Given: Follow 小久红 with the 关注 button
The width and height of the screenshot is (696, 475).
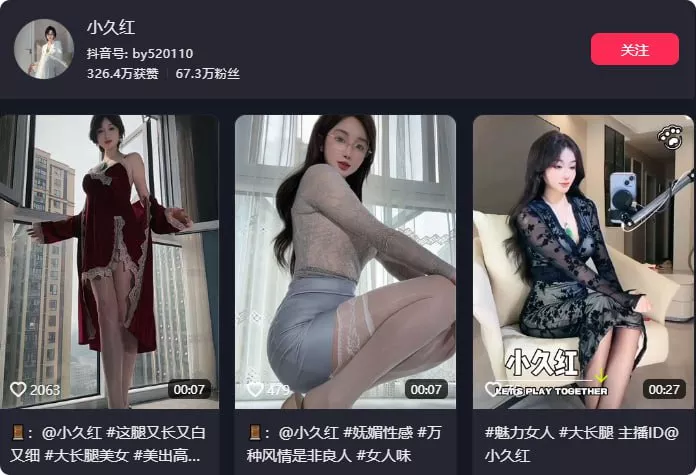Looking at the screenshot, I should [634, 49].
